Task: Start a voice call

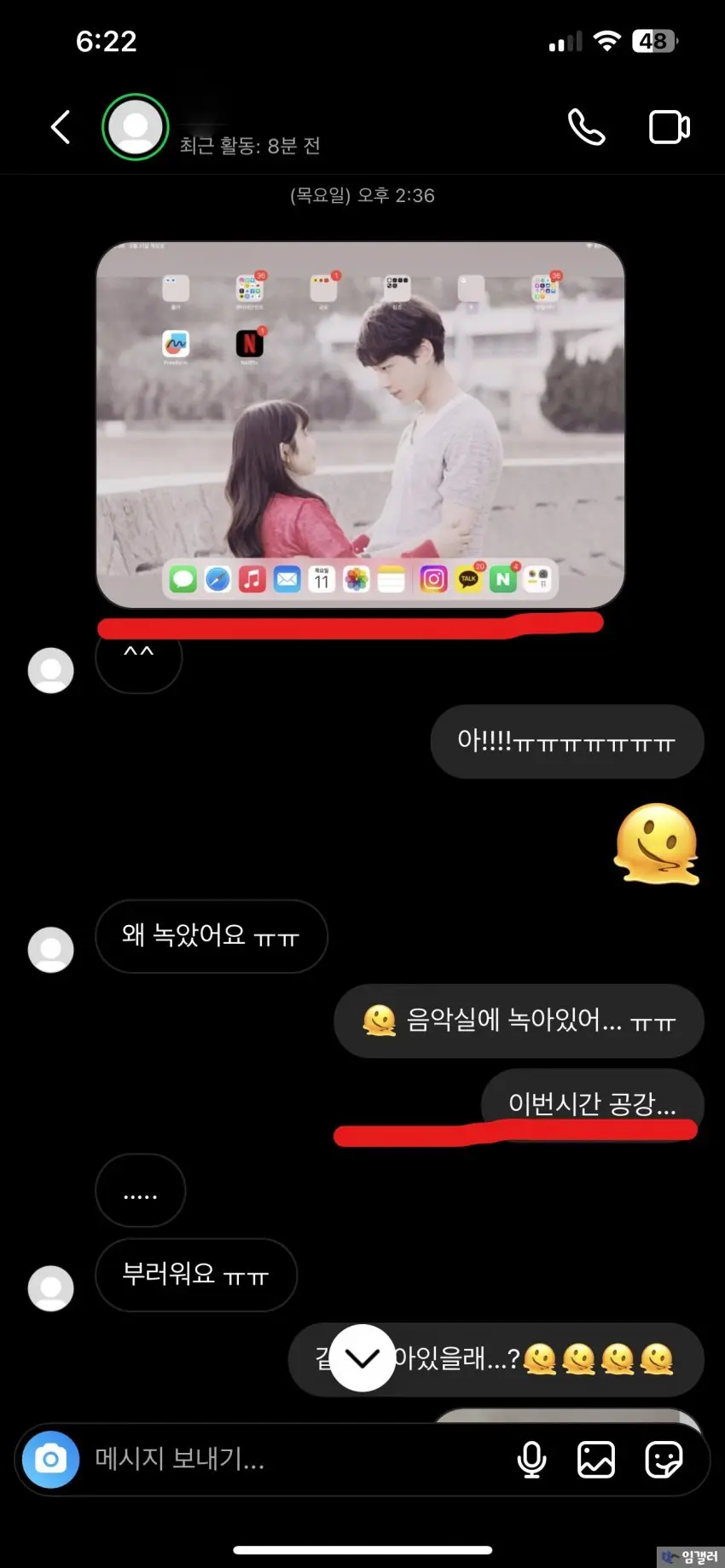Action: [x=586, y=128]
